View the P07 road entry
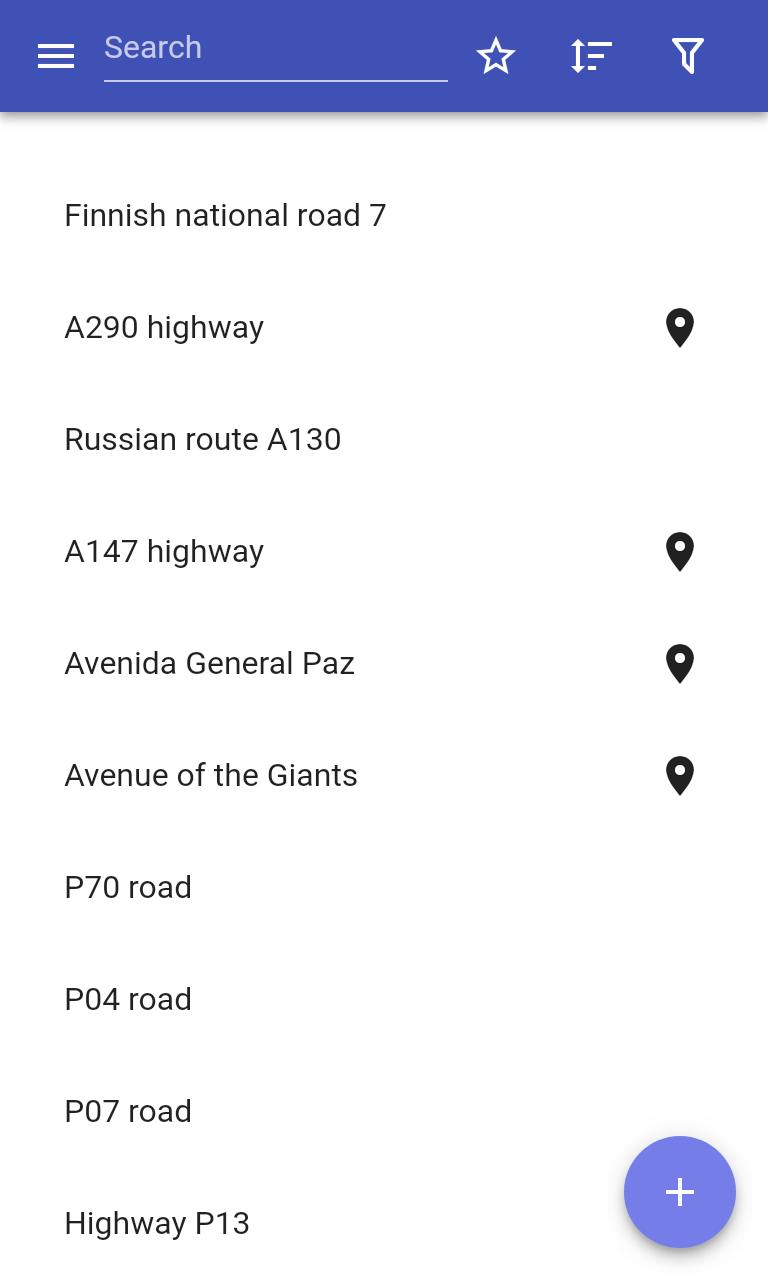Image resolution: width=768 pixels, height=1280 pixels. click(128, 1112)
